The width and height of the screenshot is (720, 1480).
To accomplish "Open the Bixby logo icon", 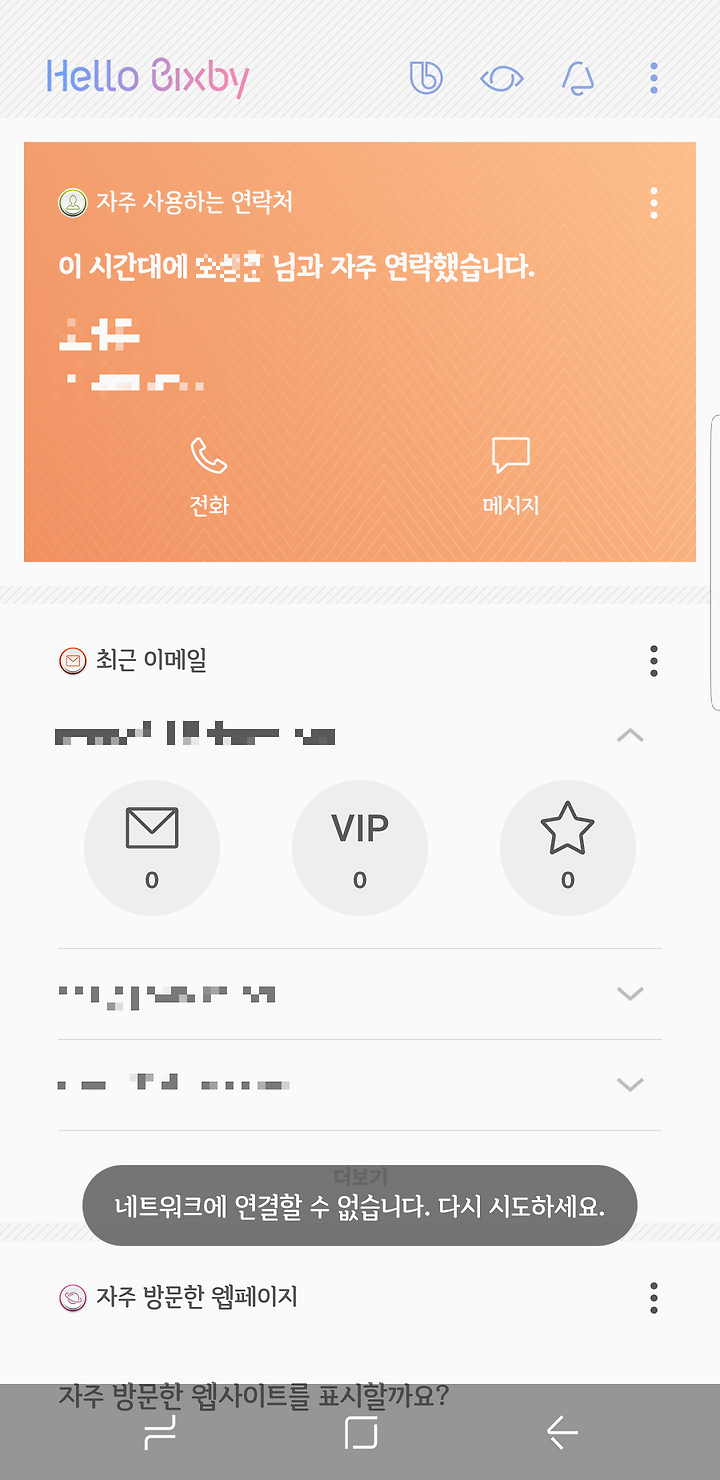I will (426, 78).
